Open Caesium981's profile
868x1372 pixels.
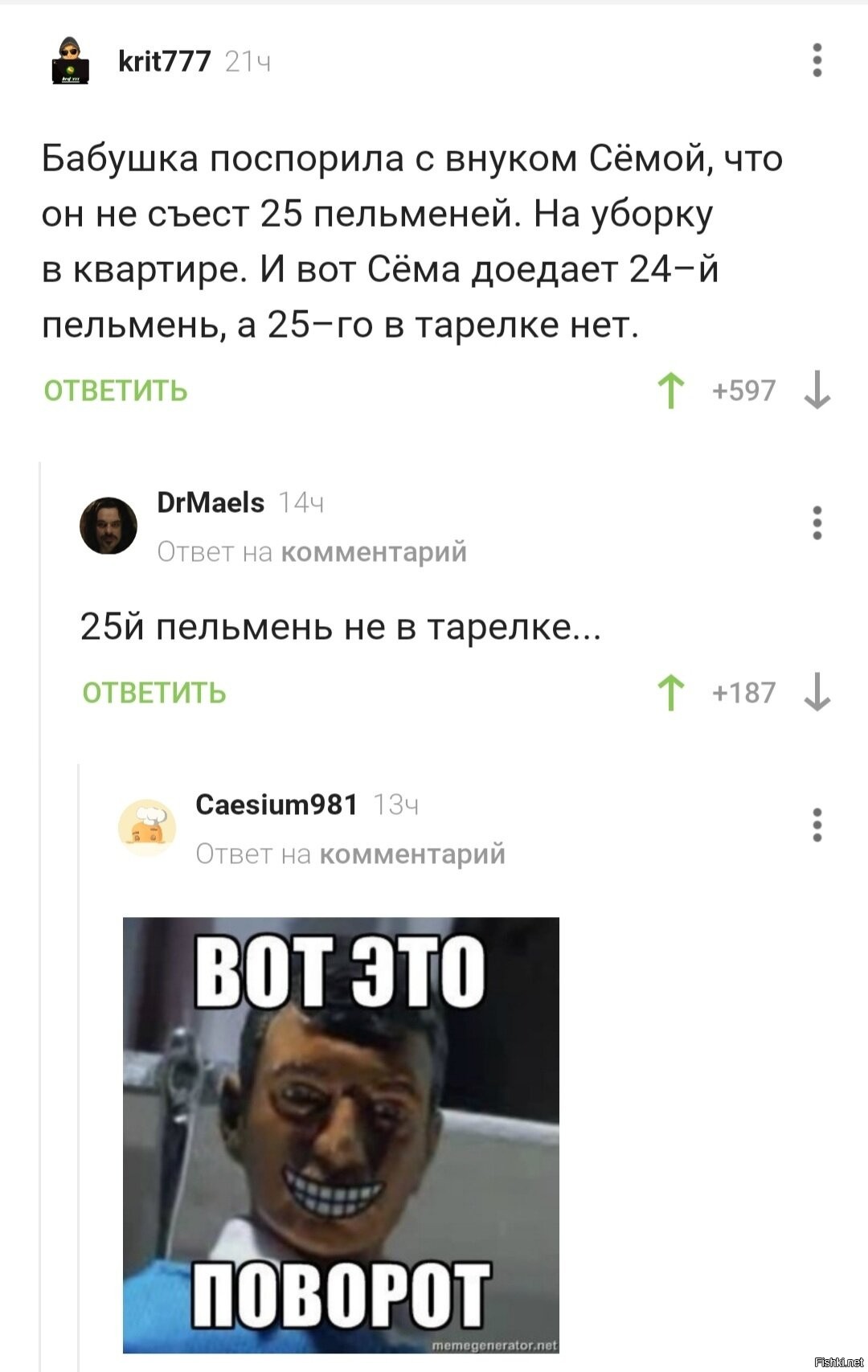276,805
